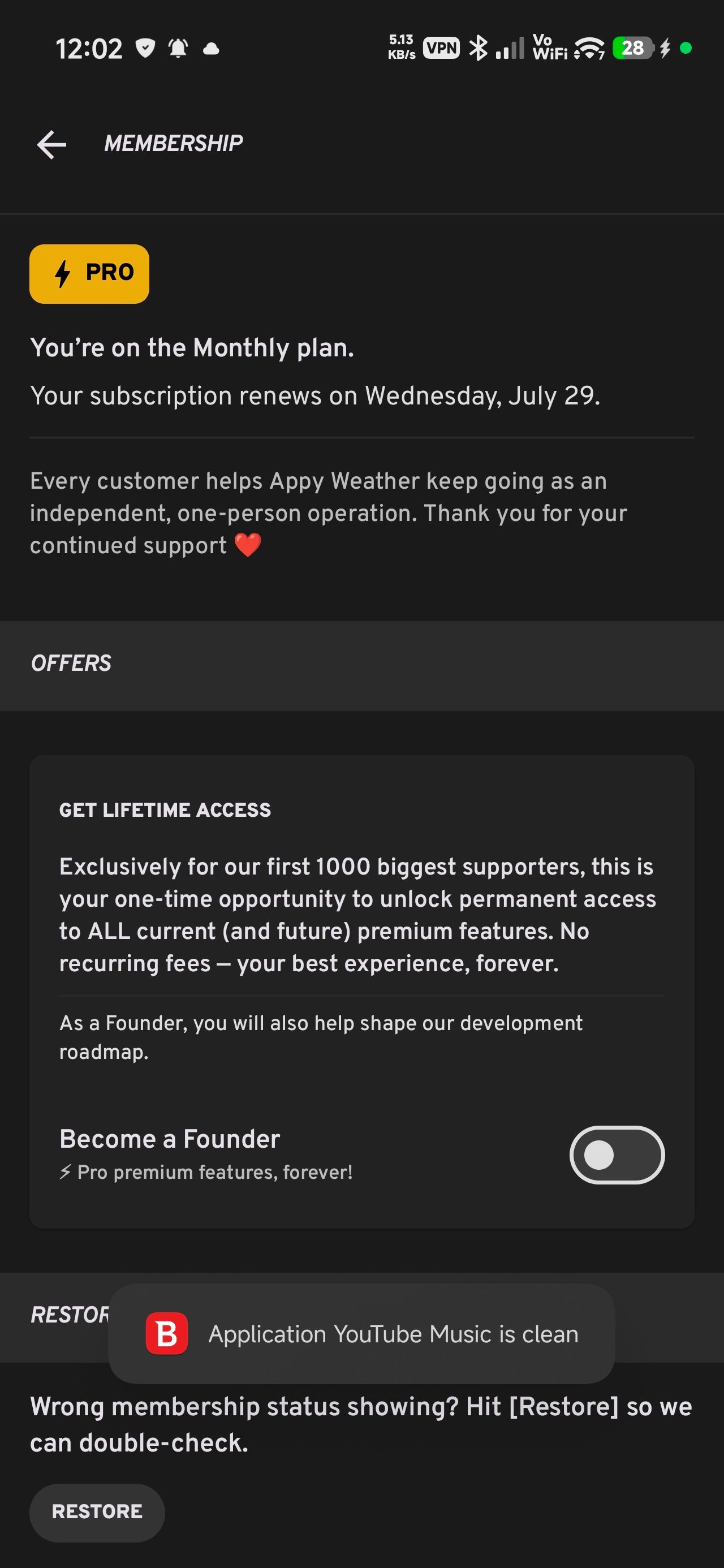This screenshot has height=1568, width=724.
Task: Enable the Become a Founder switch
Action: point(617,1155)
